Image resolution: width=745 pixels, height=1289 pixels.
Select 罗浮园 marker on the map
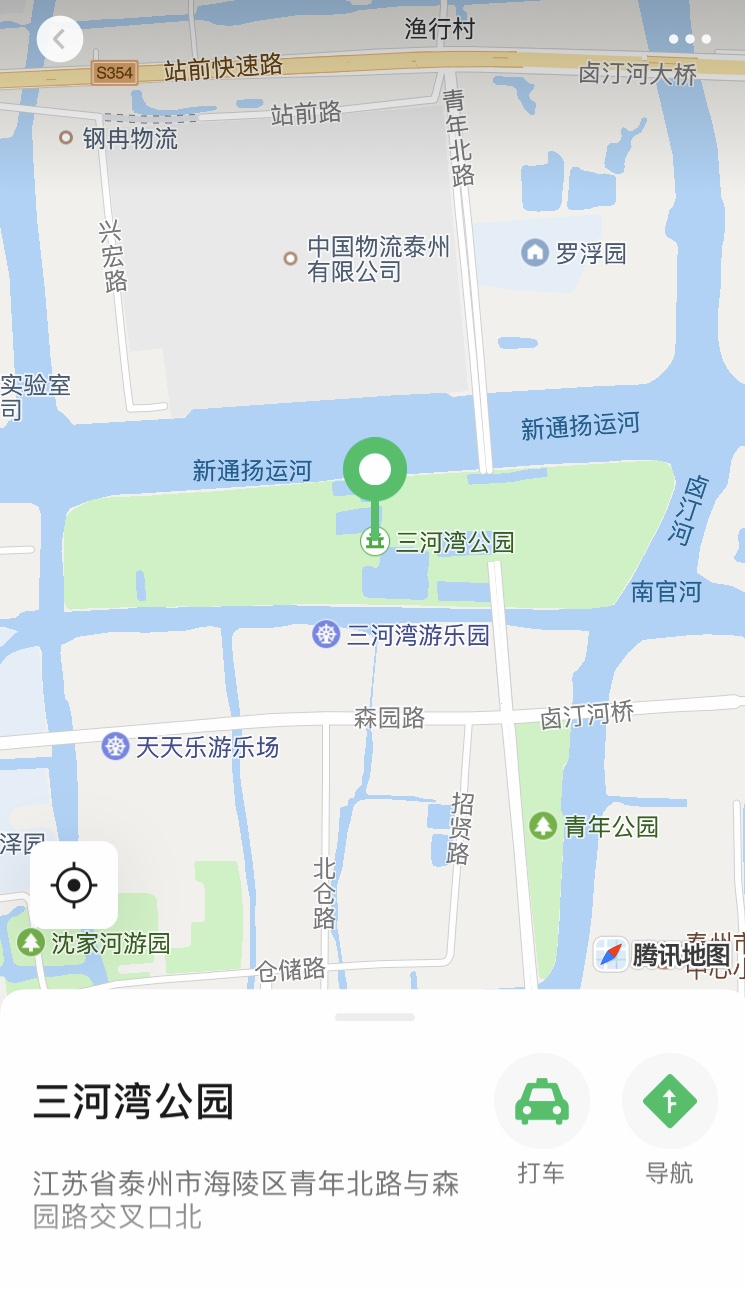[x=535, y=252]
